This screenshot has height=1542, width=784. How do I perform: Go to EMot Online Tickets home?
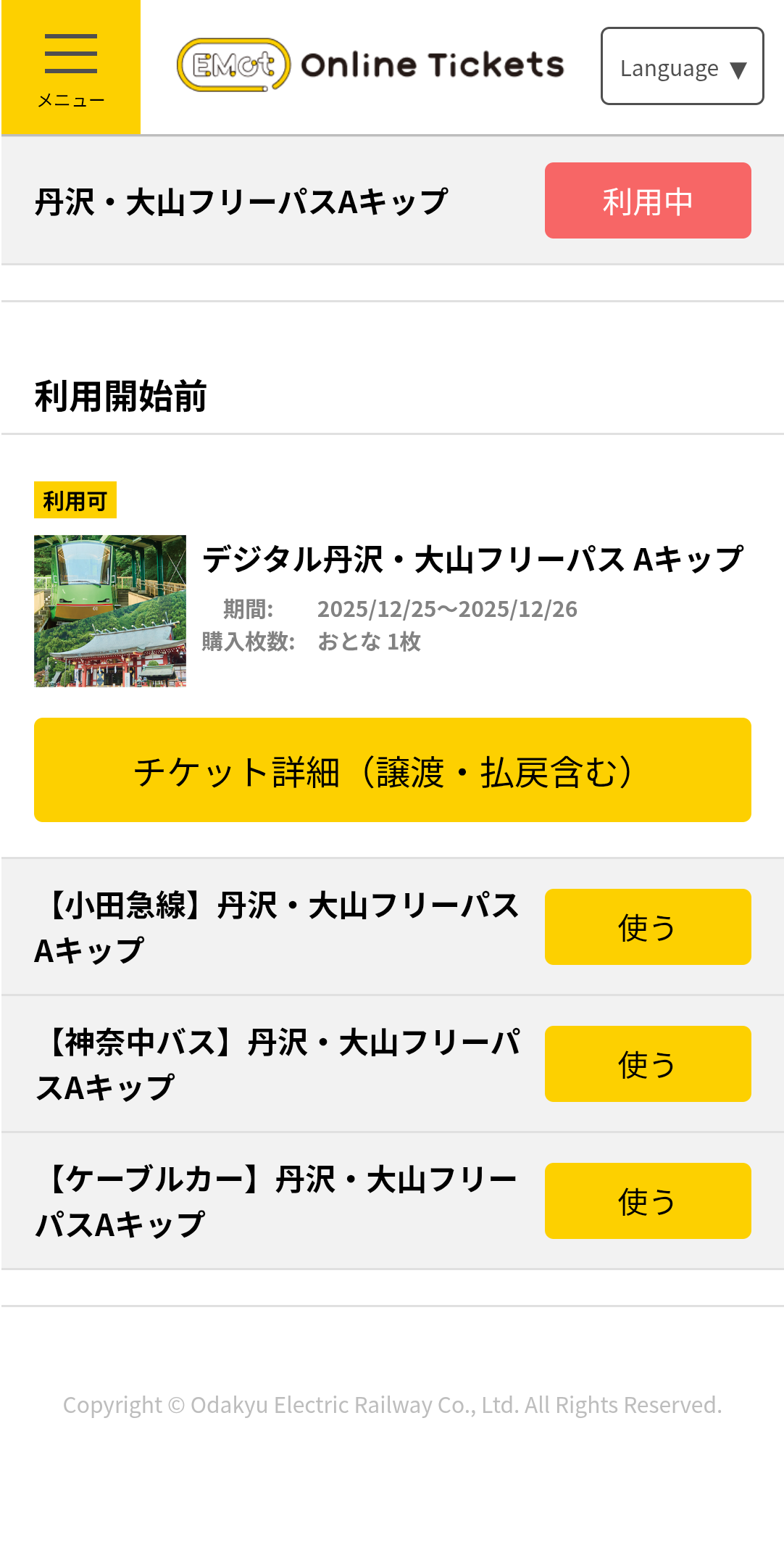point(370,65)
